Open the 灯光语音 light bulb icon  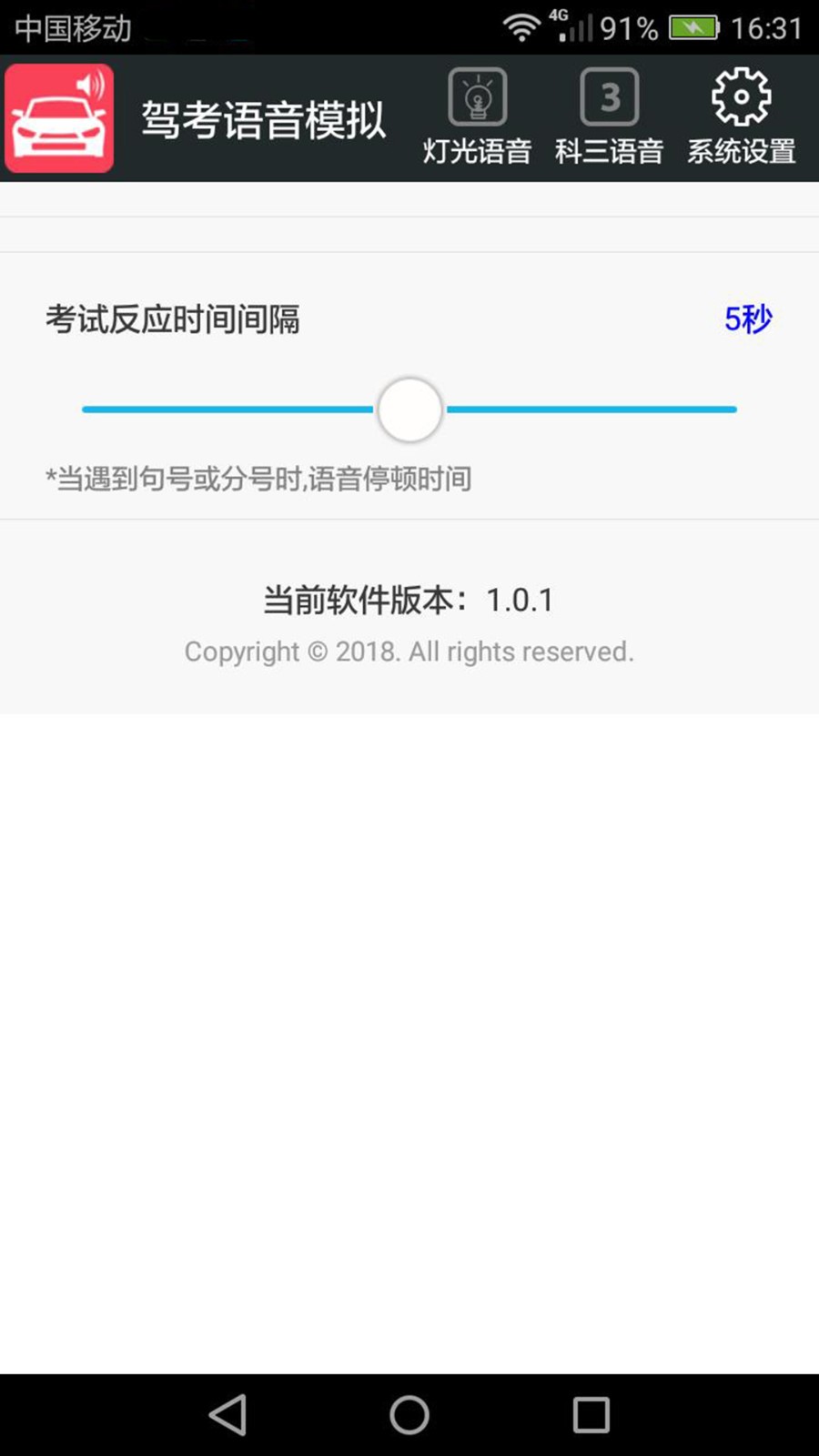point(477,97)
